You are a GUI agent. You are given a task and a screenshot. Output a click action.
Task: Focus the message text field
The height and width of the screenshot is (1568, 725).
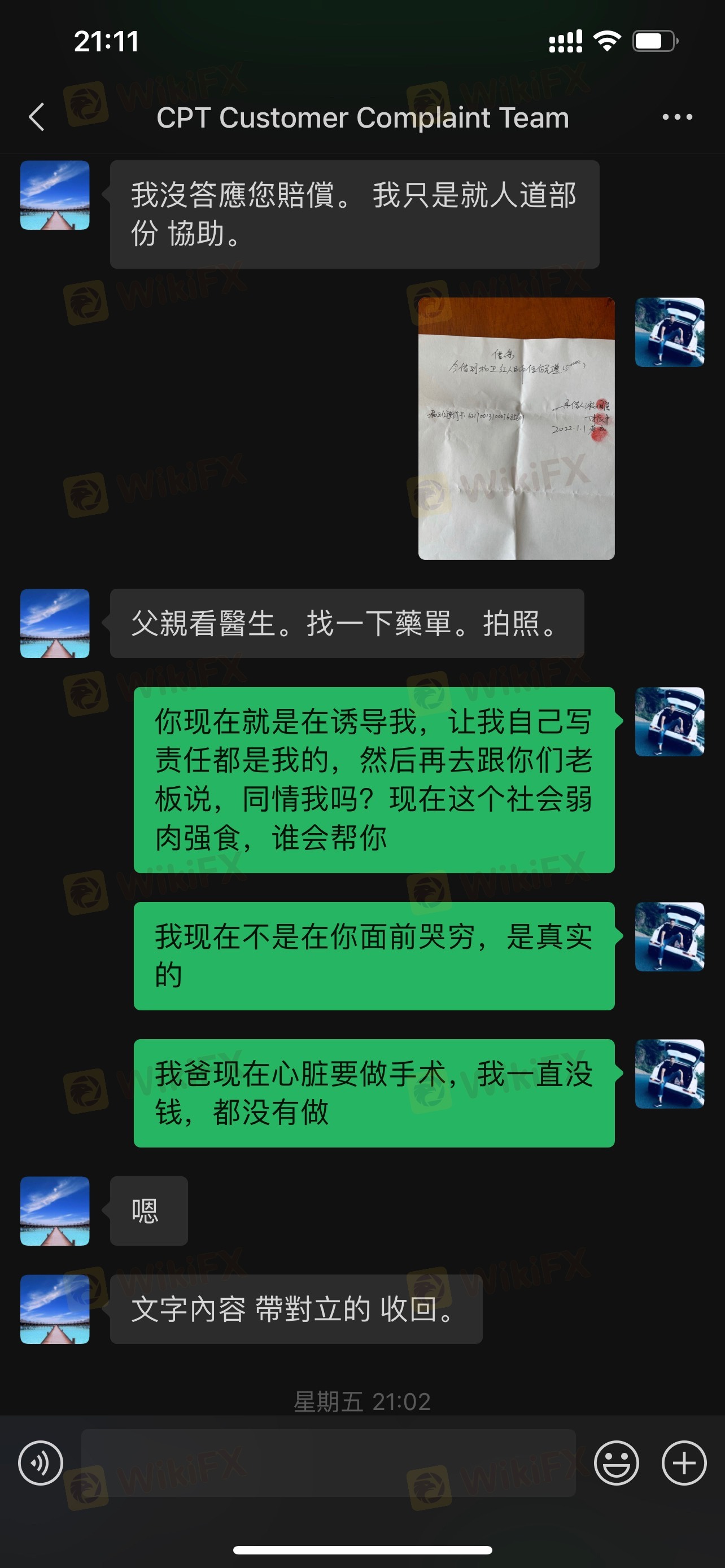point(329,1462)
